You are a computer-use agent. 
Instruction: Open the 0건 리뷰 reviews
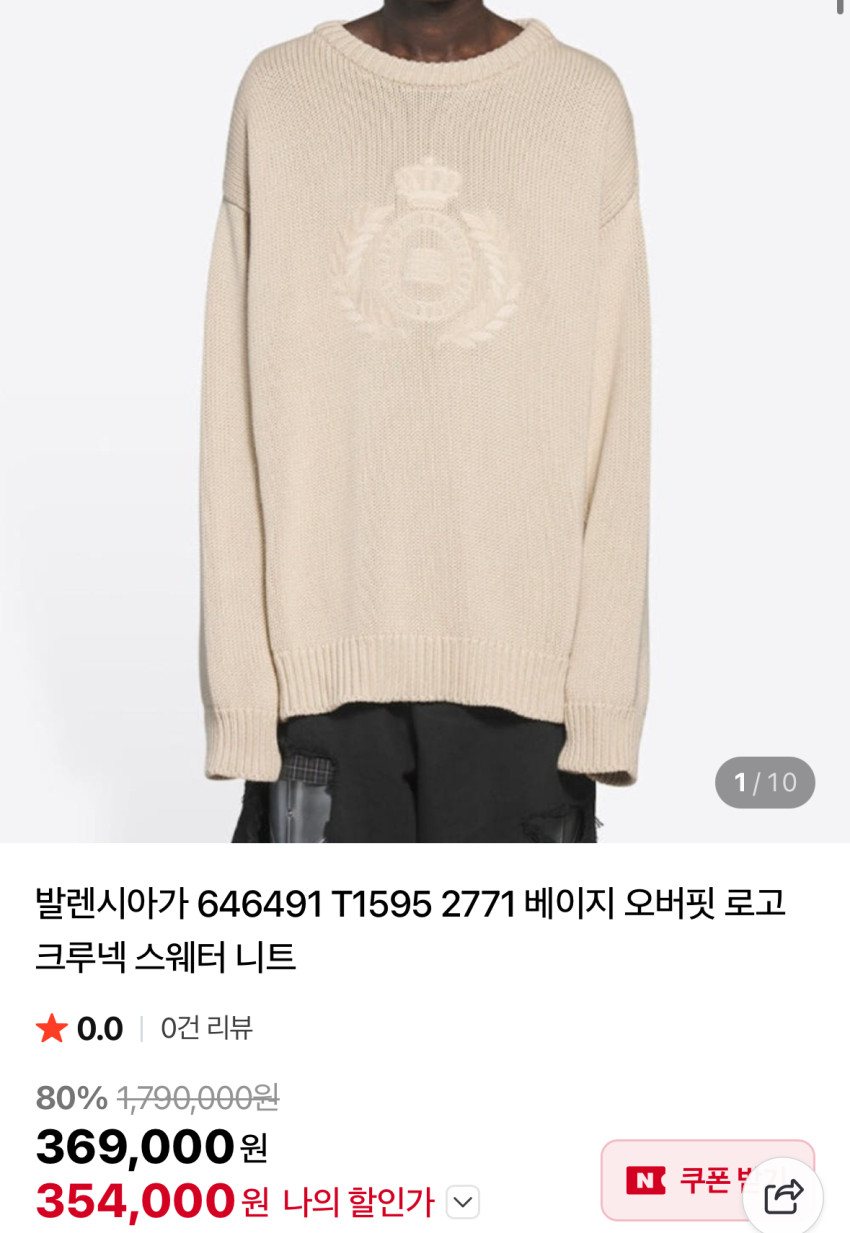[x=206, y=1028]
